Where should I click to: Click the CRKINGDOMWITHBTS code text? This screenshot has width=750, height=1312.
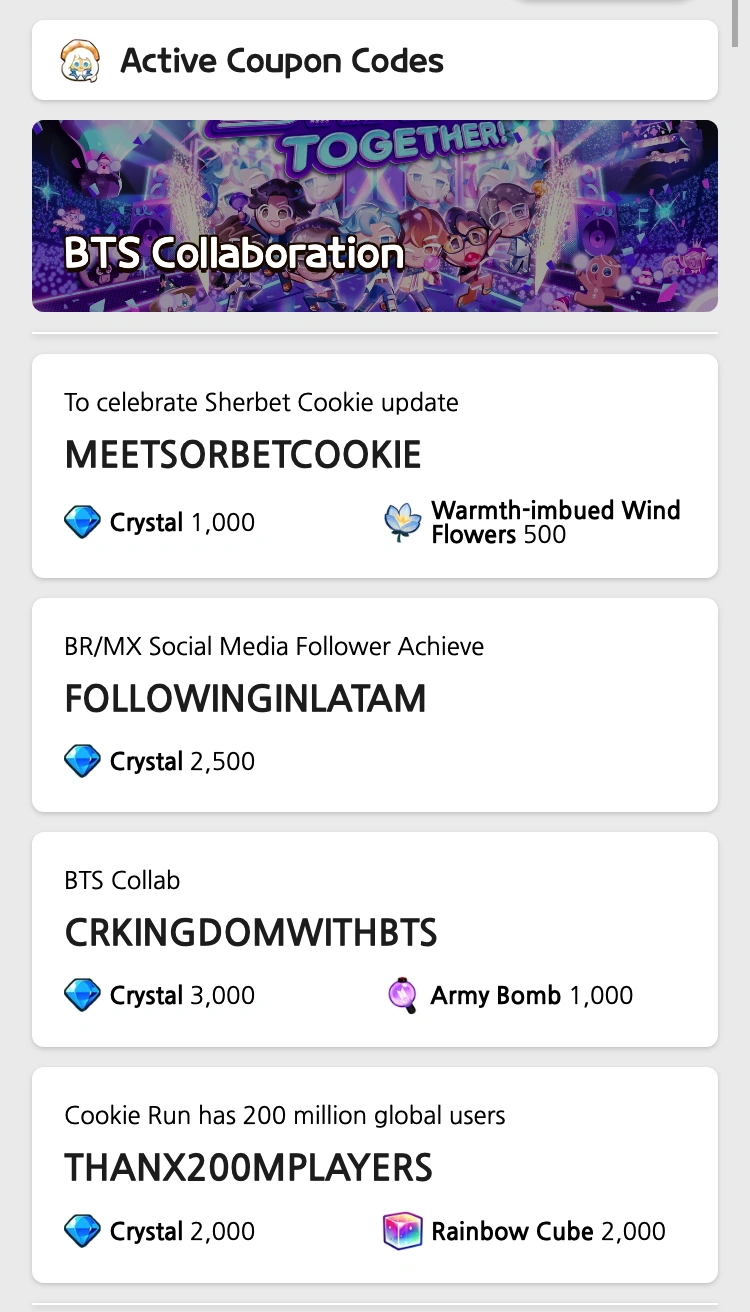pyautogui.click(x=250, y=933)
